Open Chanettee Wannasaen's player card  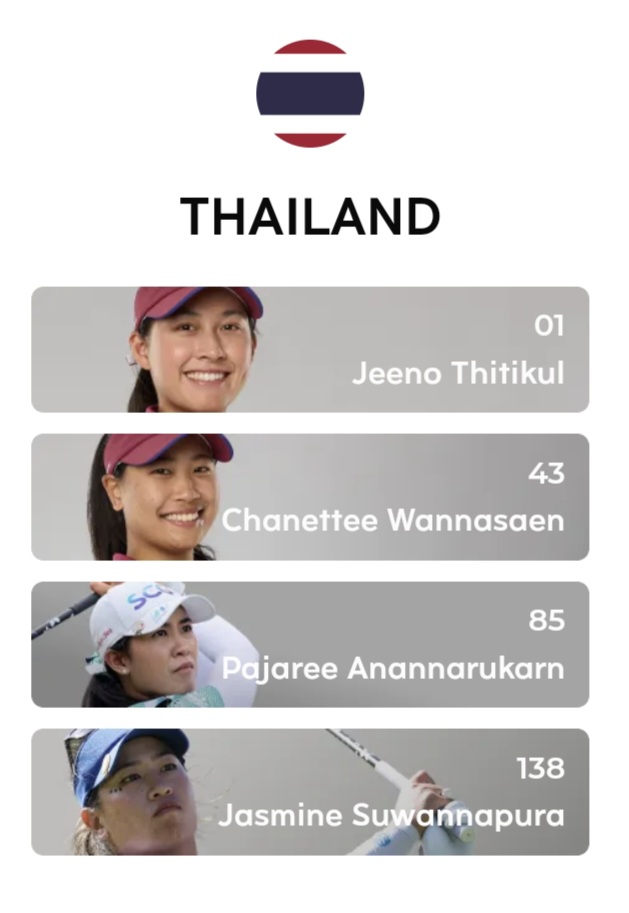(x=310, y=497)
